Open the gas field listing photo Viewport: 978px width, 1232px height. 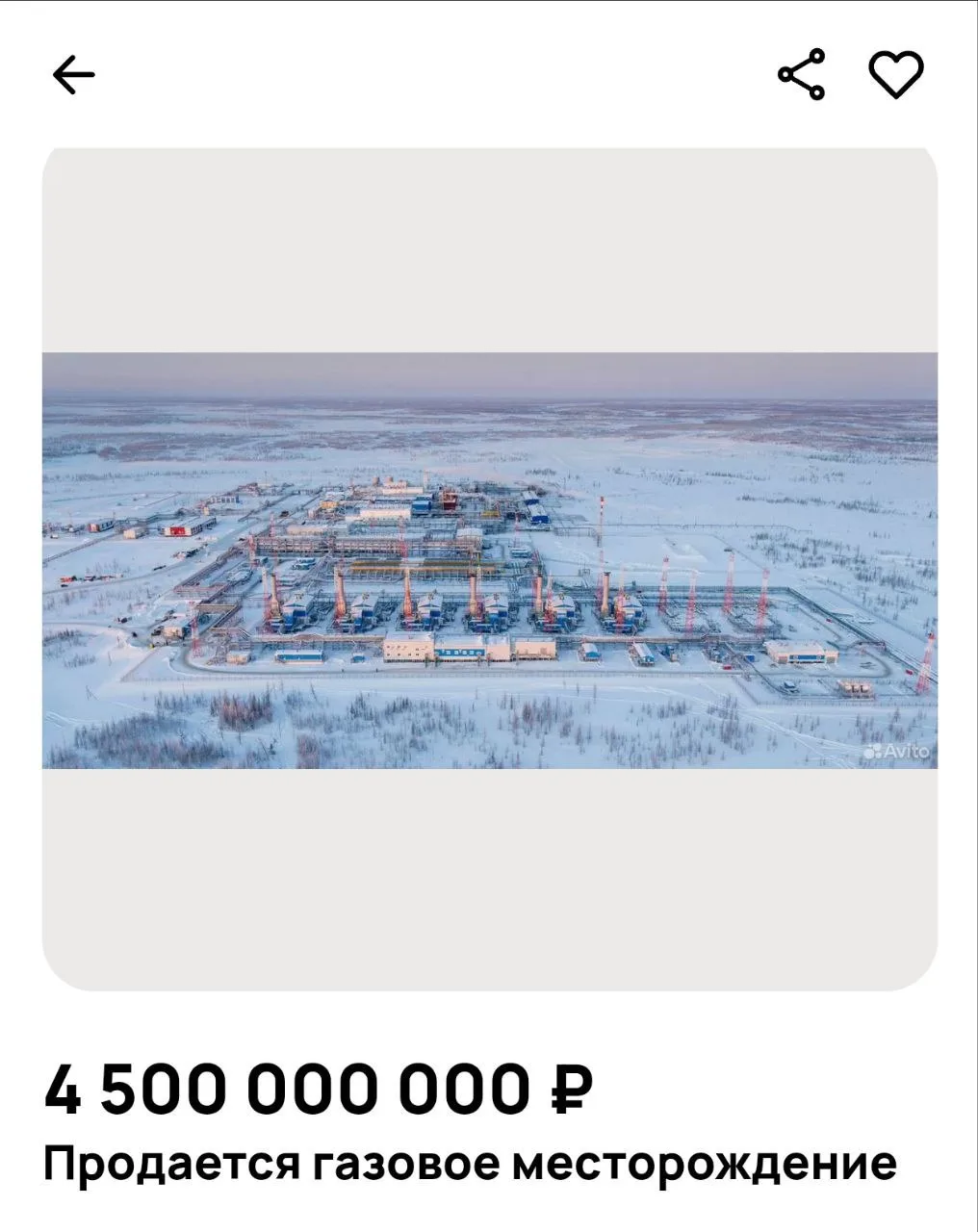(489, 560)
